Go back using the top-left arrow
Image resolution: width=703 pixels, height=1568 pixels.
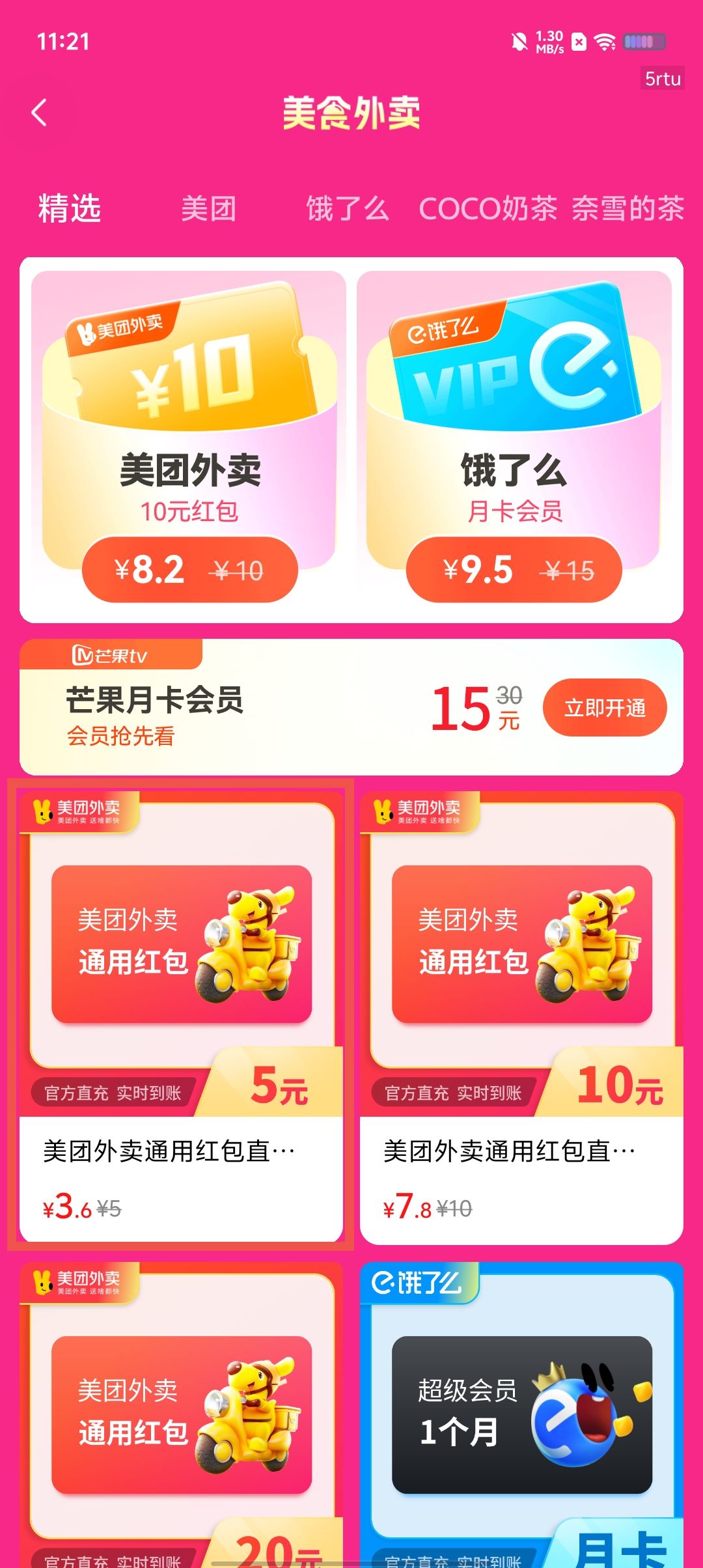pyautogui.click(x=39, y=113)
